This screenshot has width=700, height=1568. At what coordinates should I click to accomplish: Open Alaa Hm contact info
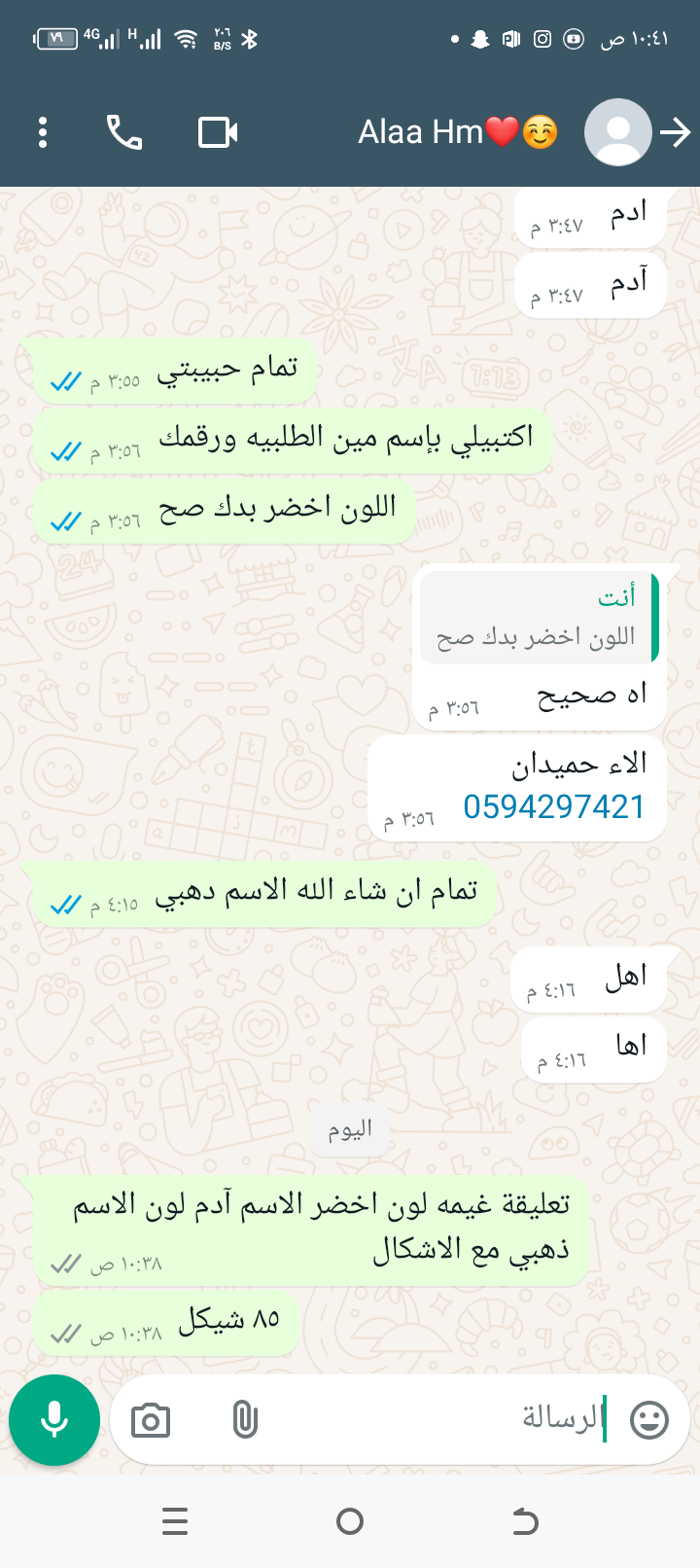click(x=457, y=132)
